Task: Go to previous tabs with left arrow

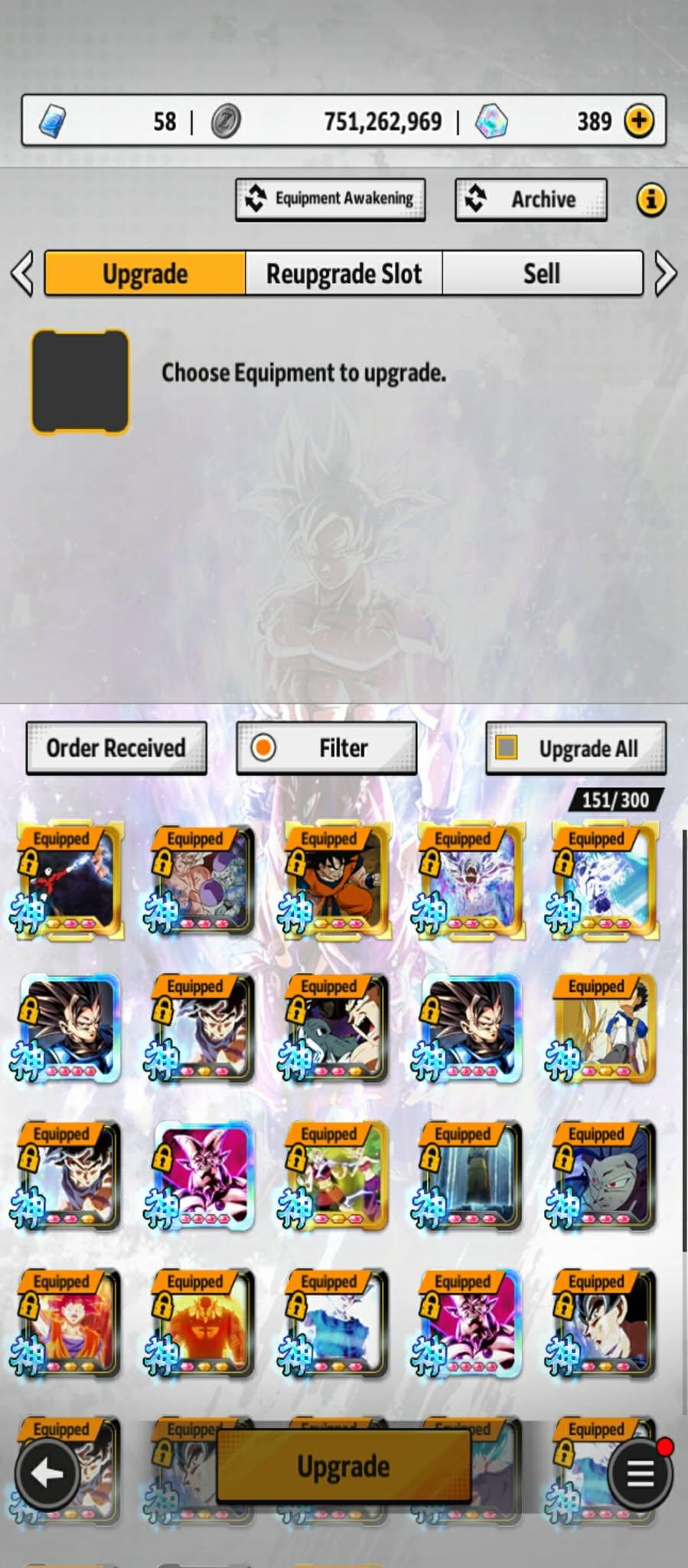Action: click(x=22, y=273)
